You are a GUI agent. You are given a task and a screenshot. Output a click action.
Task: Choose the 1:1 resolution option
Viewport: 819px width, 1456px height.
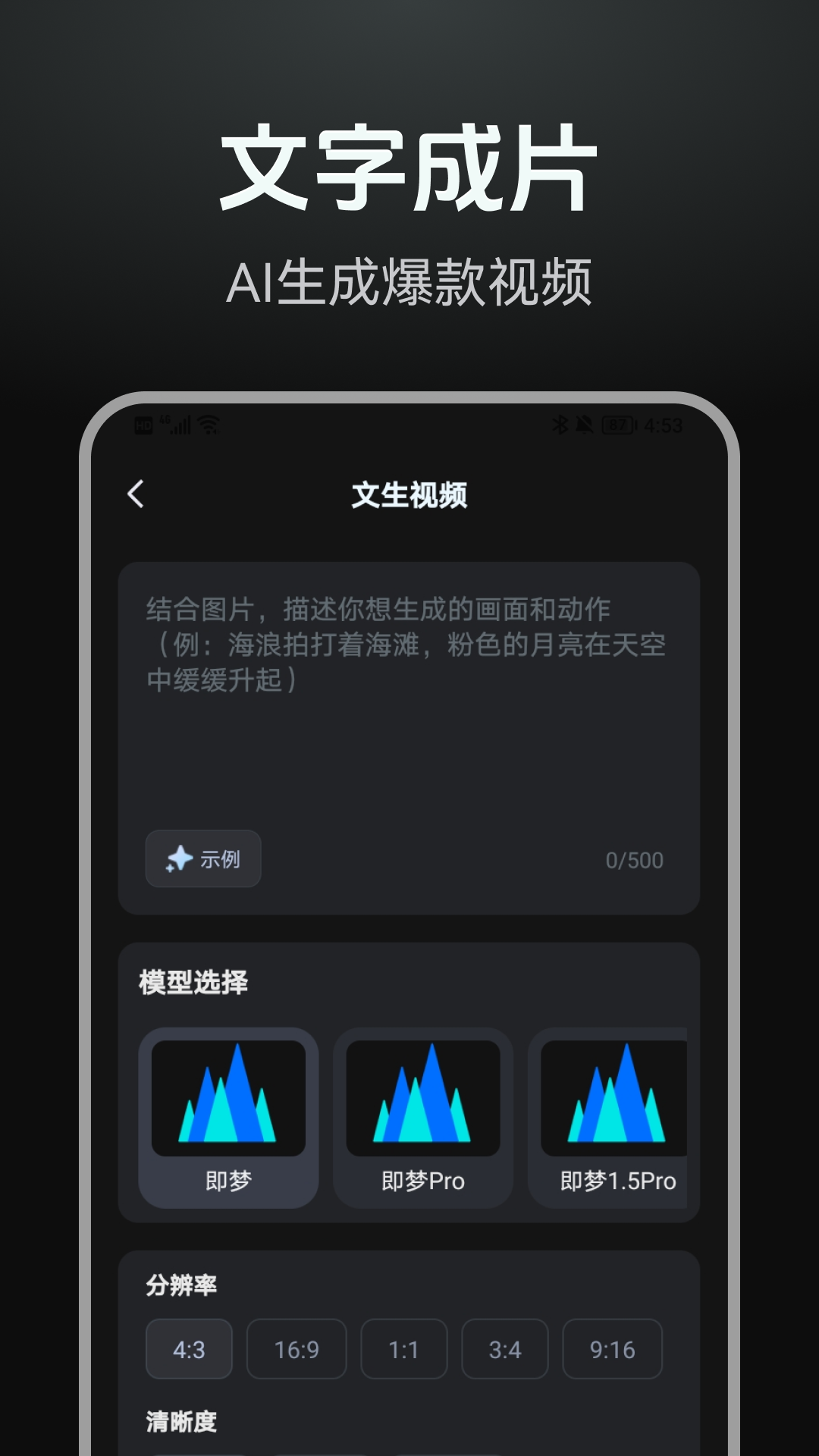tap(403, 1349)
